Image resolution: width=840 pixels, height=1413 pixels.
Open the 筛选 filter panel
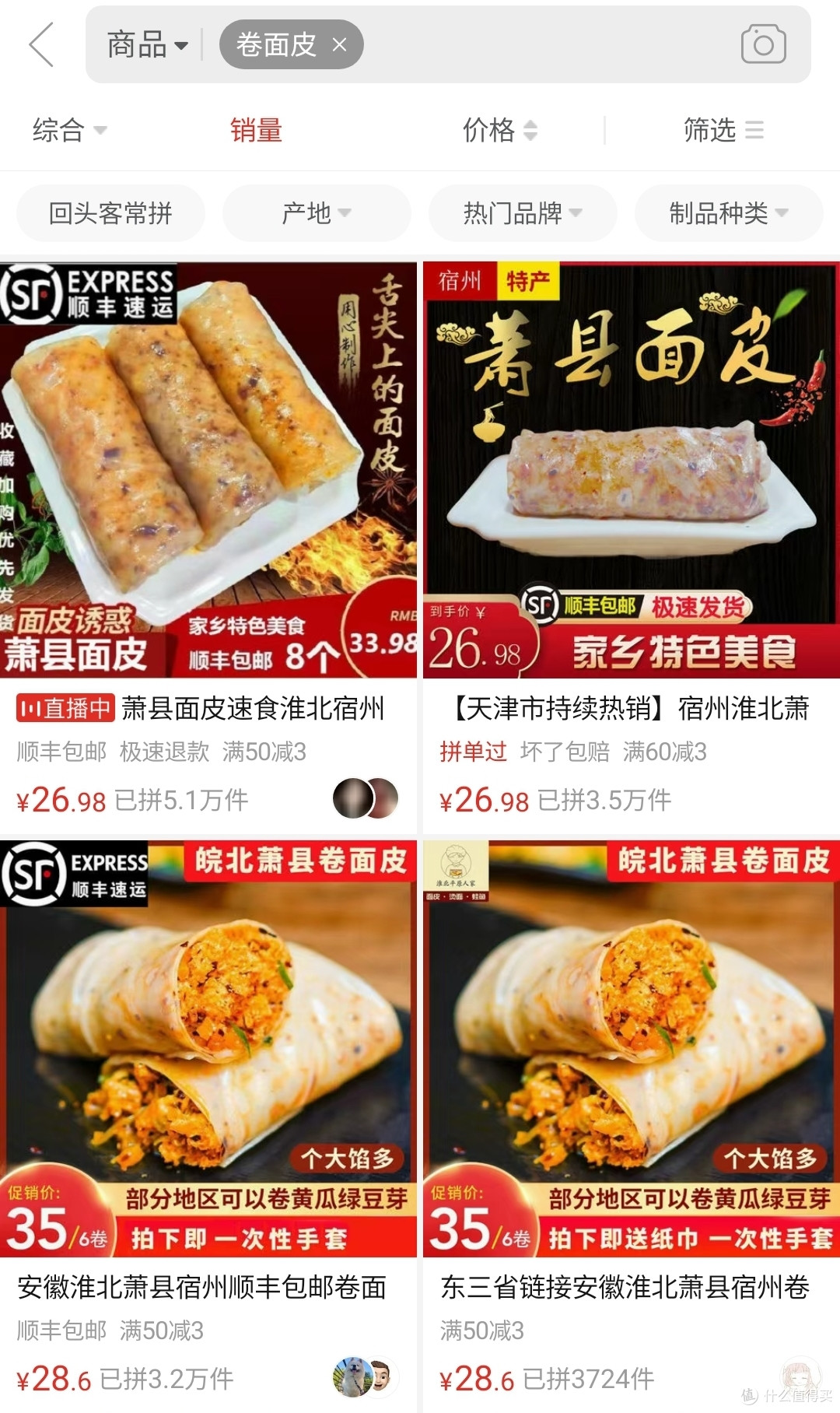pyautogui.click(x=723, y=130)
